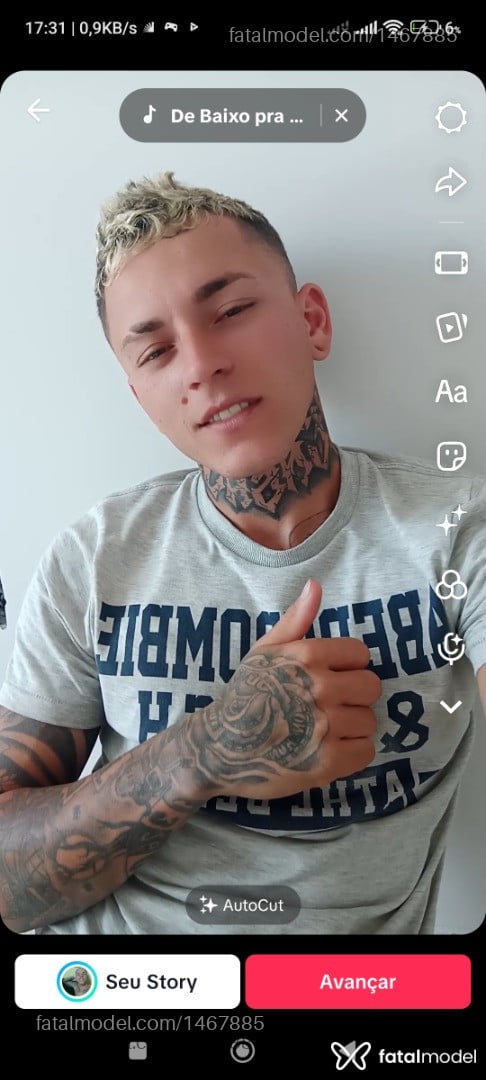Go back with the top-left arrow
Viewport: 486px width, 1080px height.
[38, 110]
